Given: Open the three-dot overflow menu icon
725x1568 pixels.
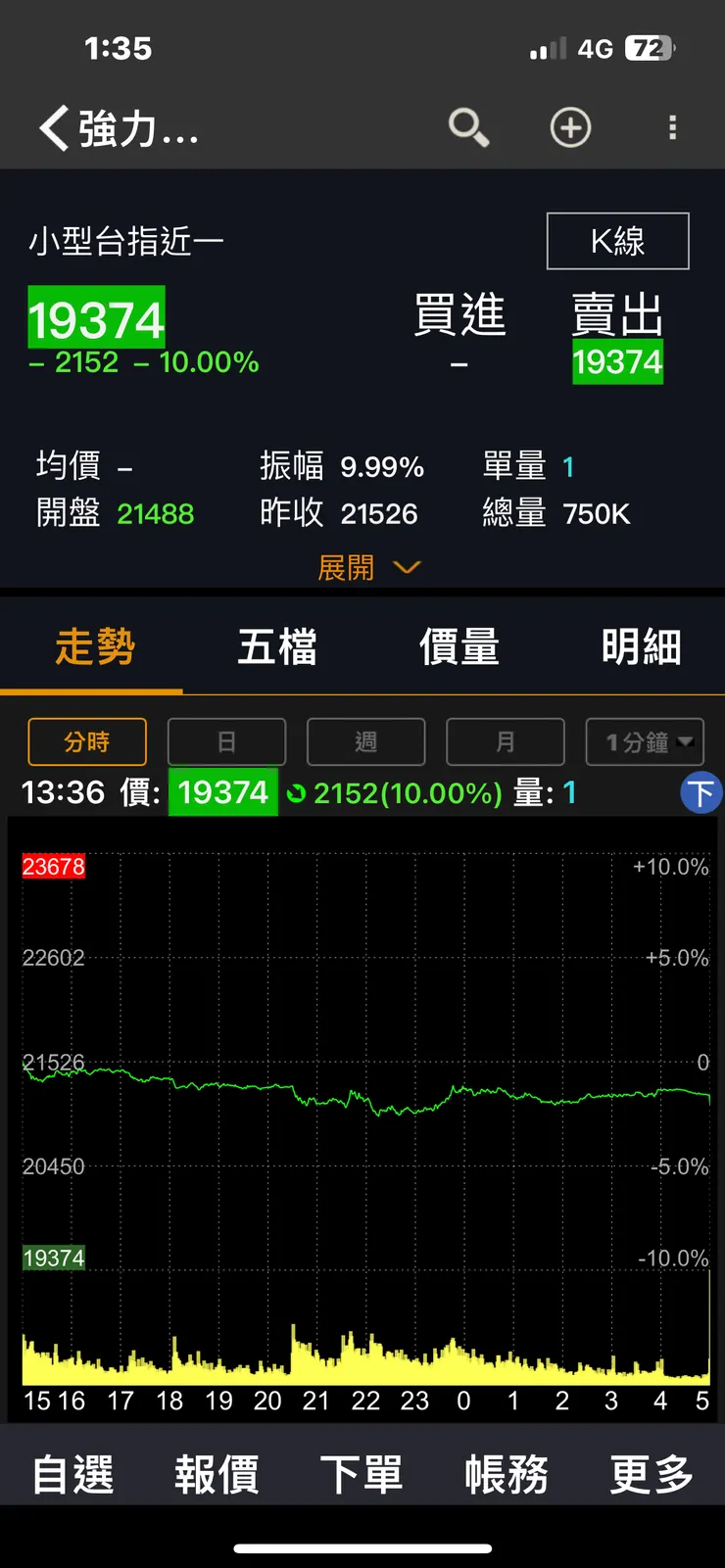Looking at the screenshot, I should coord(673,127).
